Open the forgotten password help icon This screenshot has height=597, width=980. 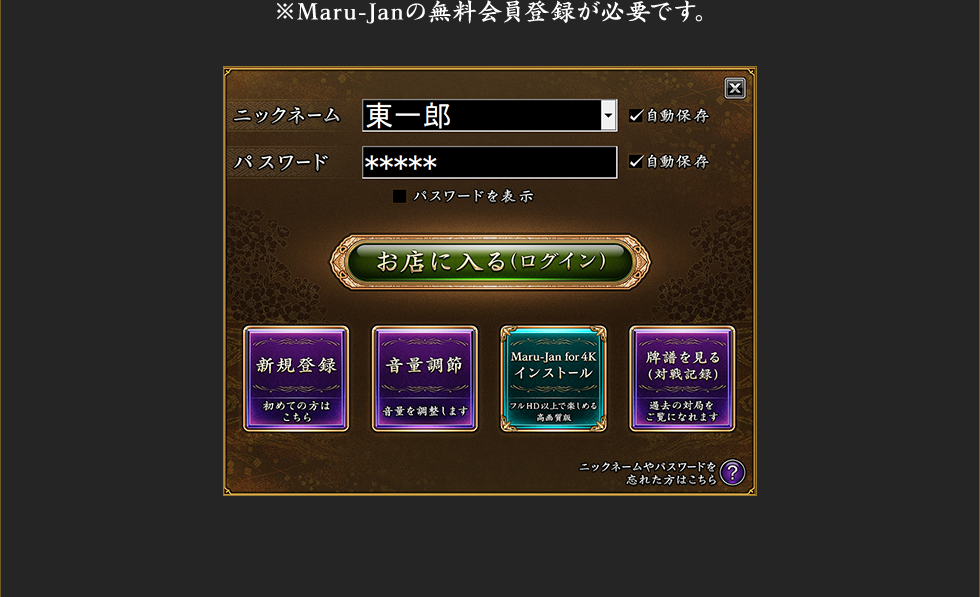click(732, 473)
